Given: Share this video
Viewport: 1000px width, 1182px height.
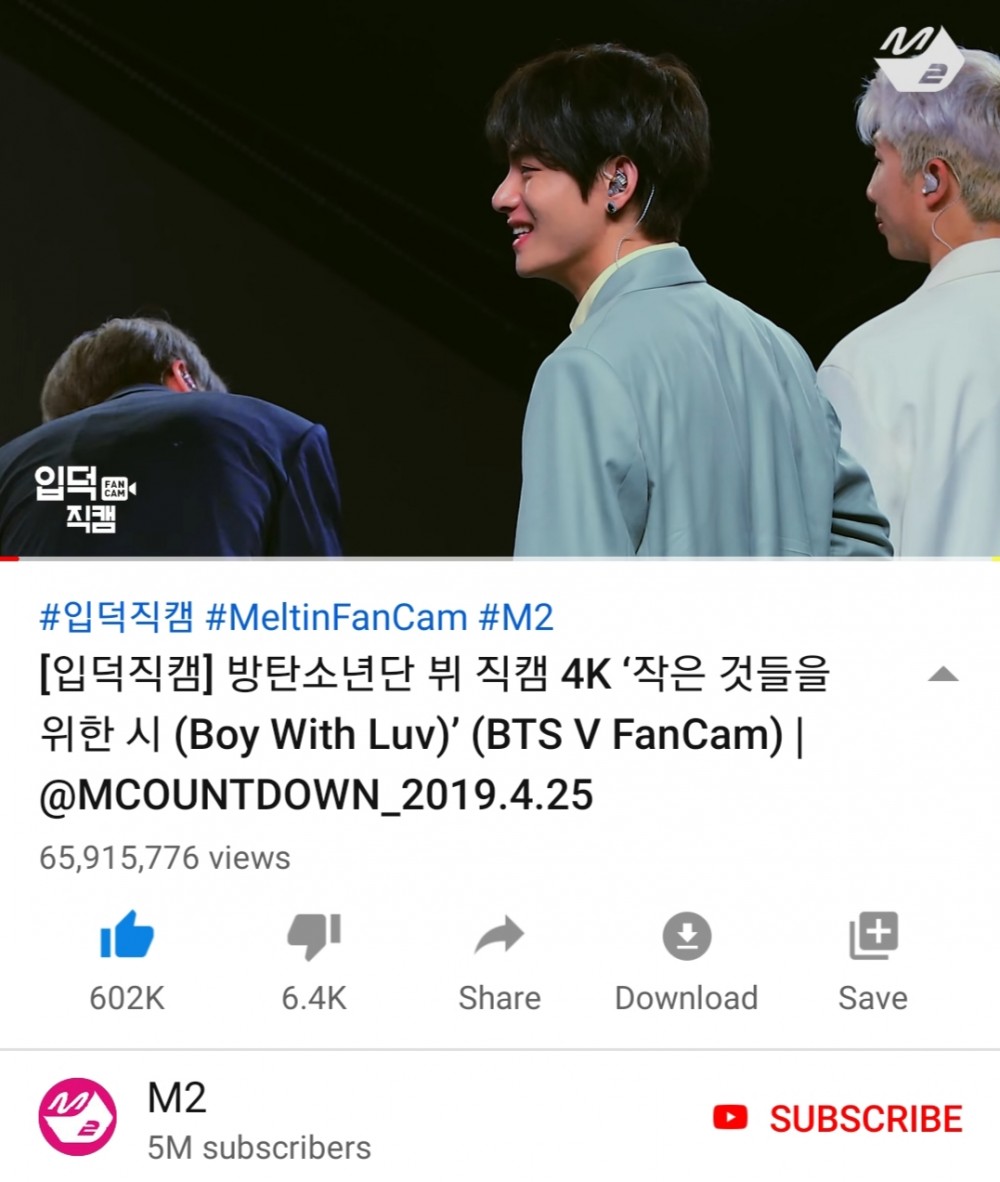Looking at the screenshot, I should coord(499,938).
